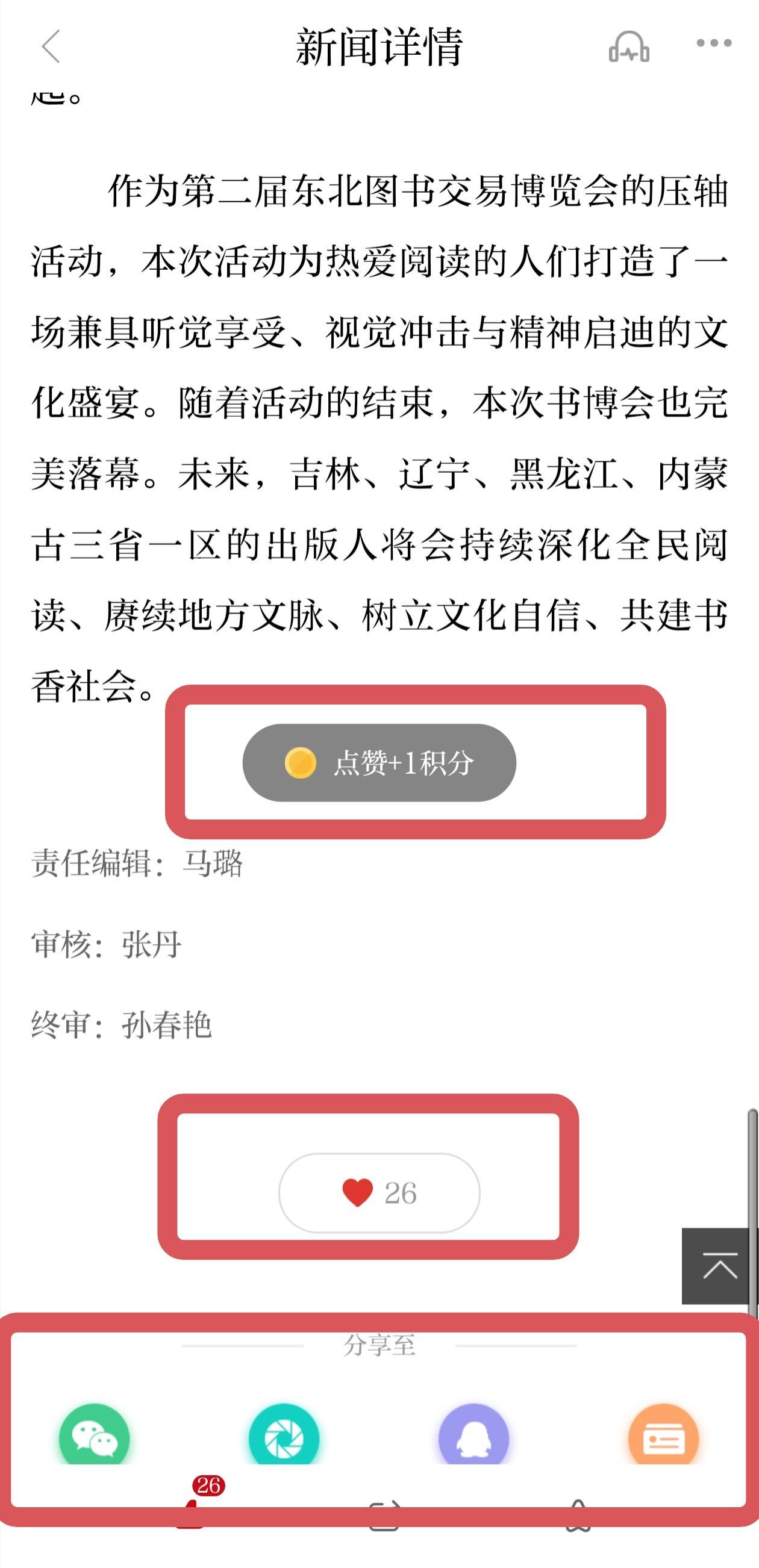
Task: Share the article to WeChat
Action: tap(95, 1438)
